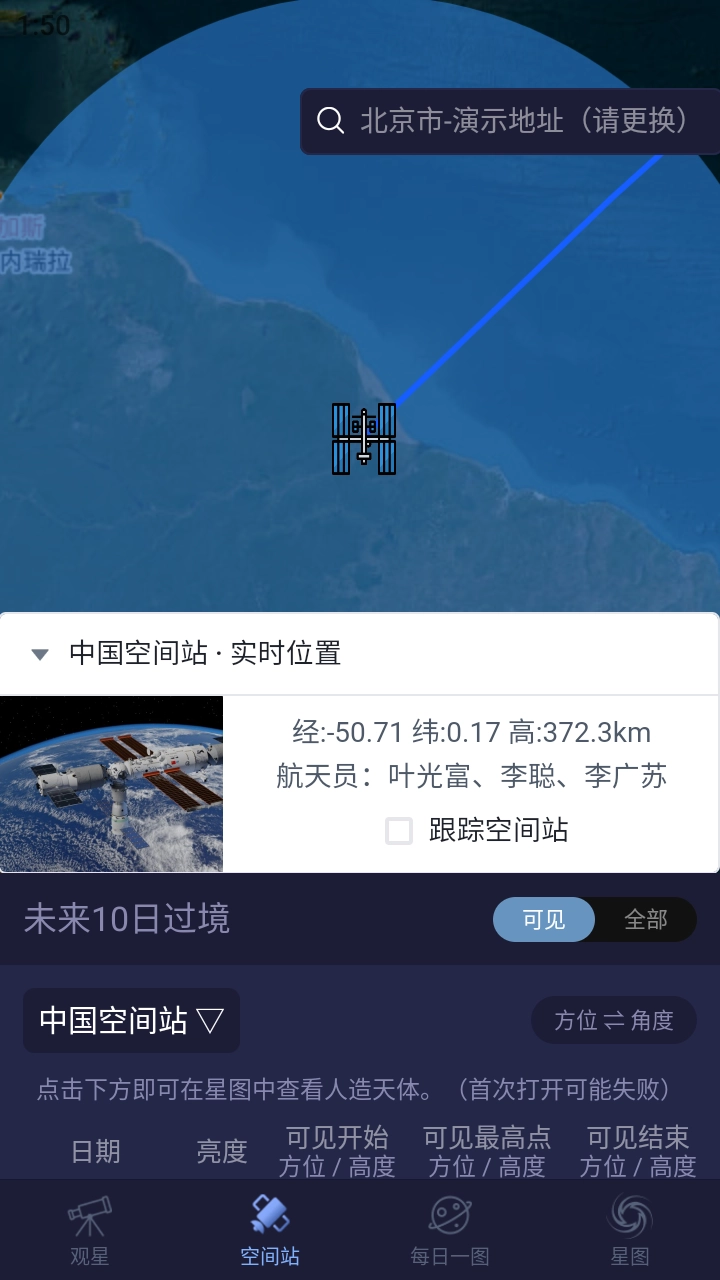The image size is (720, 1280).
Task: Switch to the 空间站 tab
Action: [x=270, y=1228]
